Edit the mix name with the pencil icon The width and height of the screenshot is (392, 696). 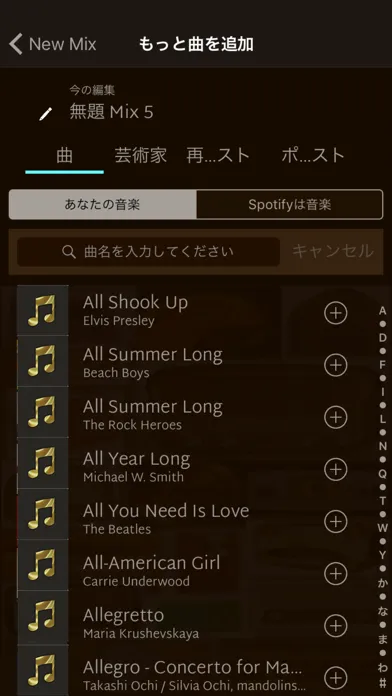point(45,114)
